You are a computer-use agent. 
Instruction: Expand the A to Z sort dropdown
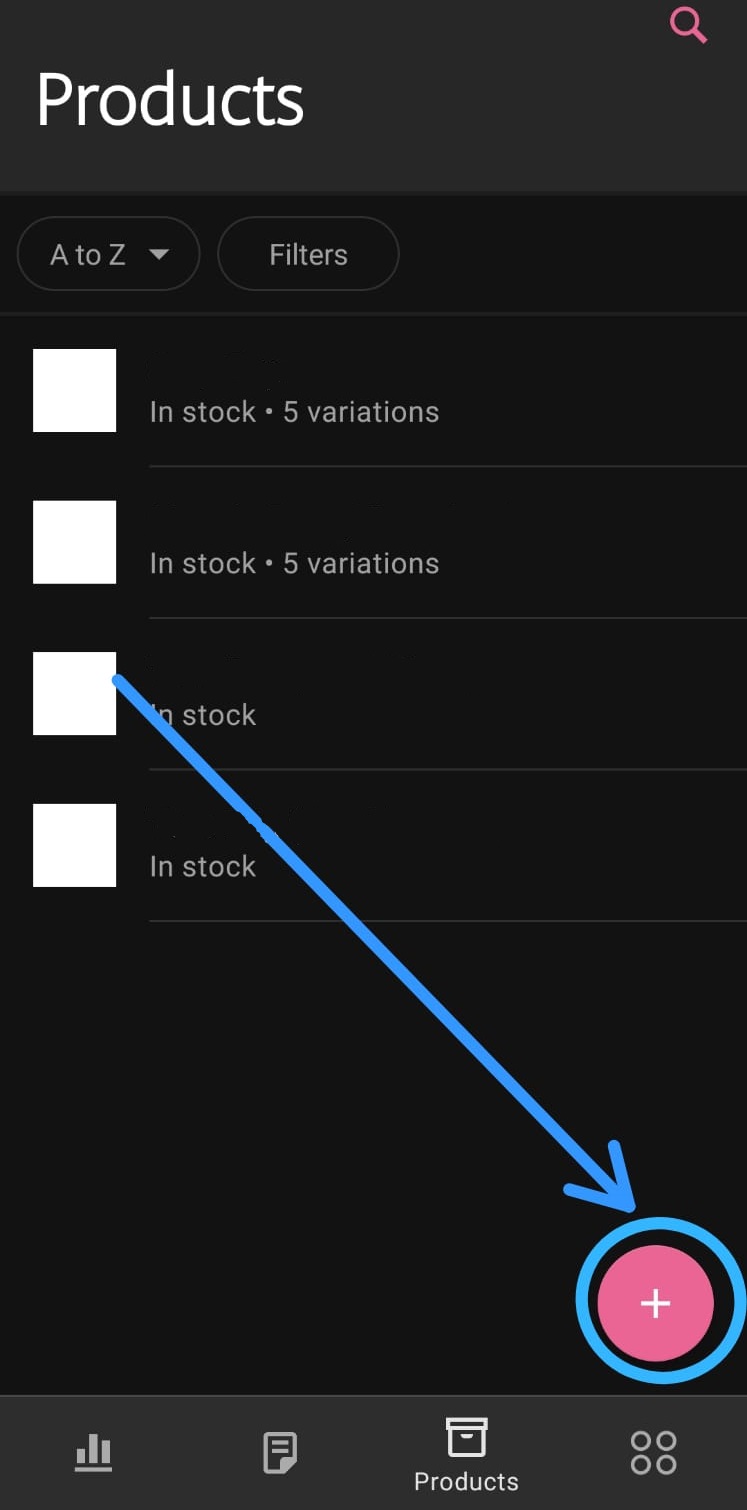click(x=108, y=254)
